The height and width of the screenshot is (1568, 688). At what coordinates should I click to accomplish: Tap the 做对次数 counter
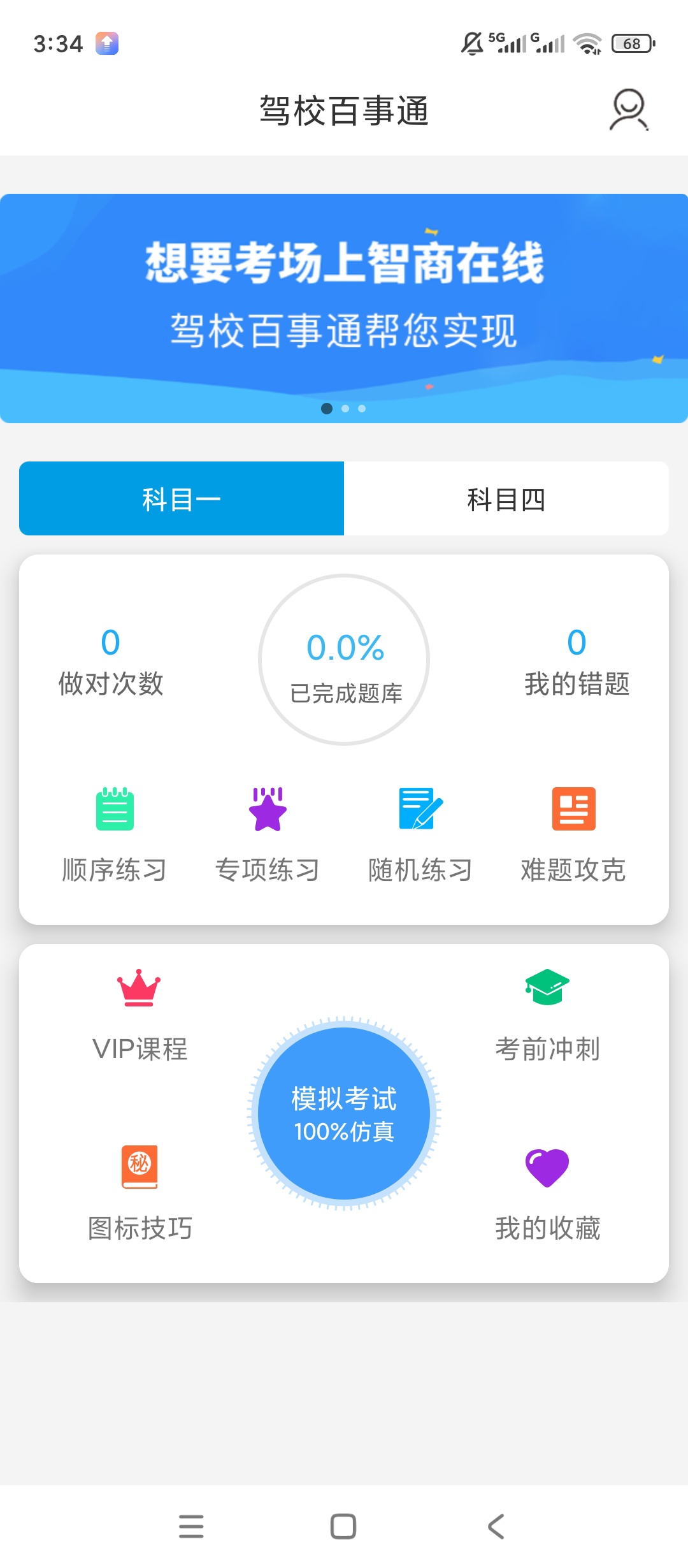(x=111, y=661)
